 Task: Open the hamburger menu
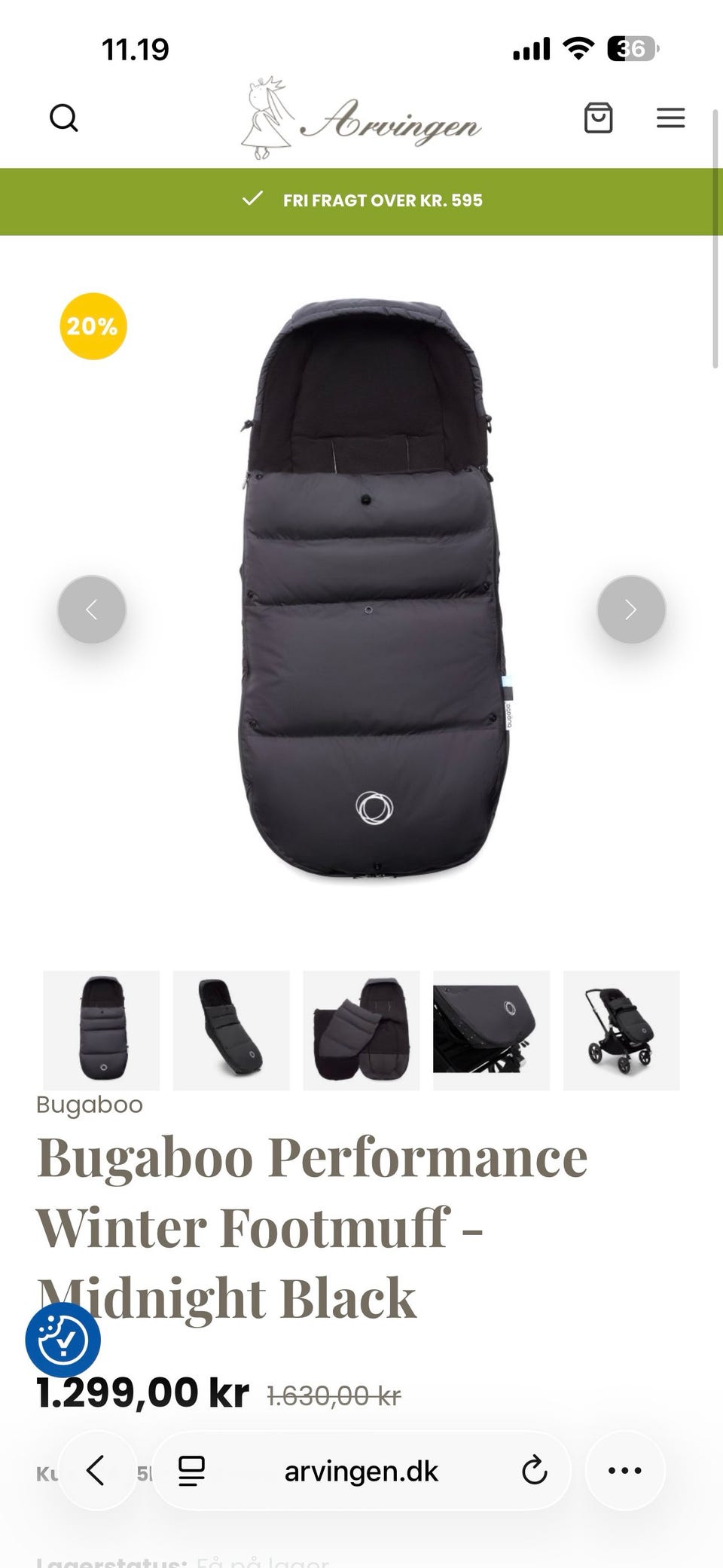tap(670, 118)
